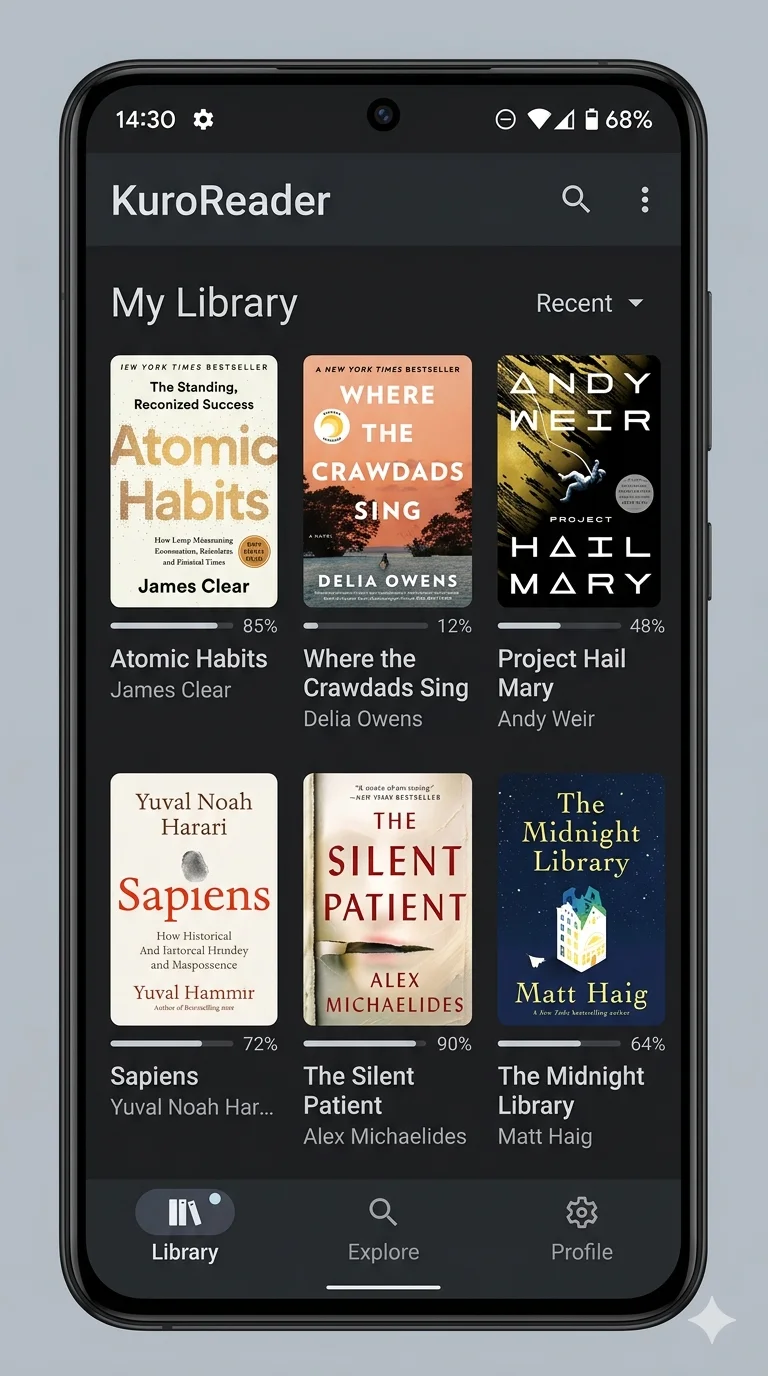This screenshot has width=768, height=1376.
Task: Switch to the Explore tab
Action: point(383,1230)
